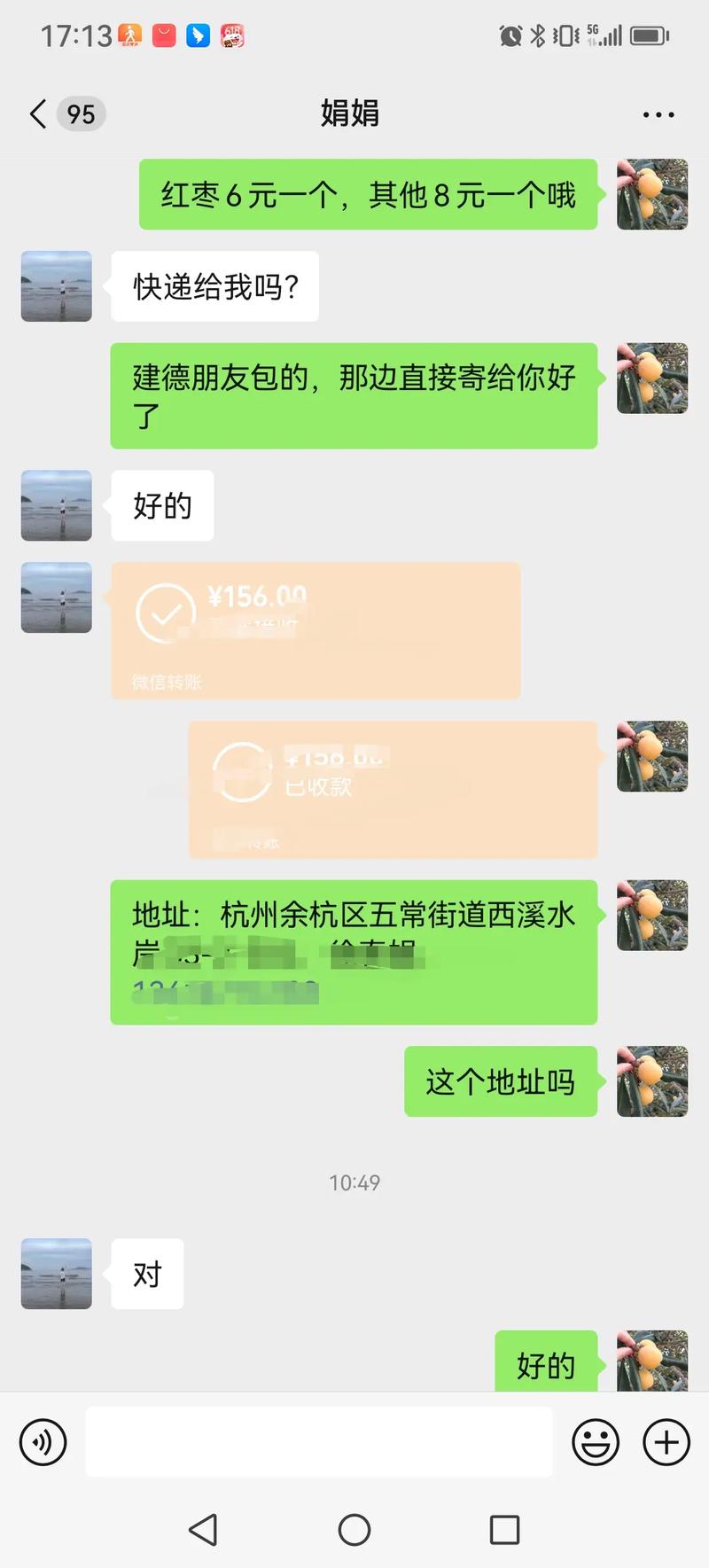The width and height of the screenshot is (709, 1568).
Task: Open the emoji picker in chat bar
Action: 595,1442
